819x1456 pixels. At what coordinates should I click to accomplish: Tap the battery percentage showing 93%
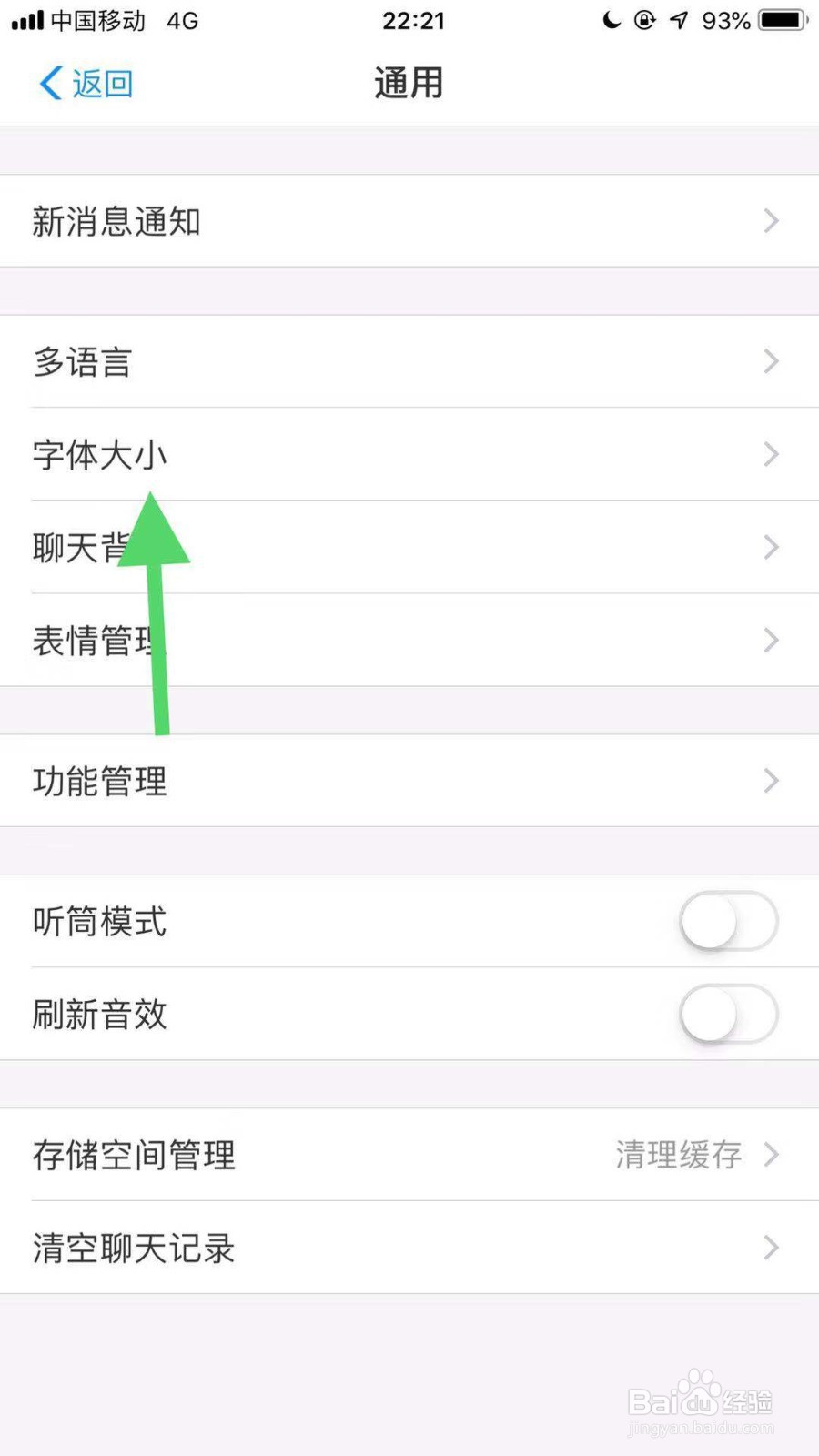coord(725,20)
